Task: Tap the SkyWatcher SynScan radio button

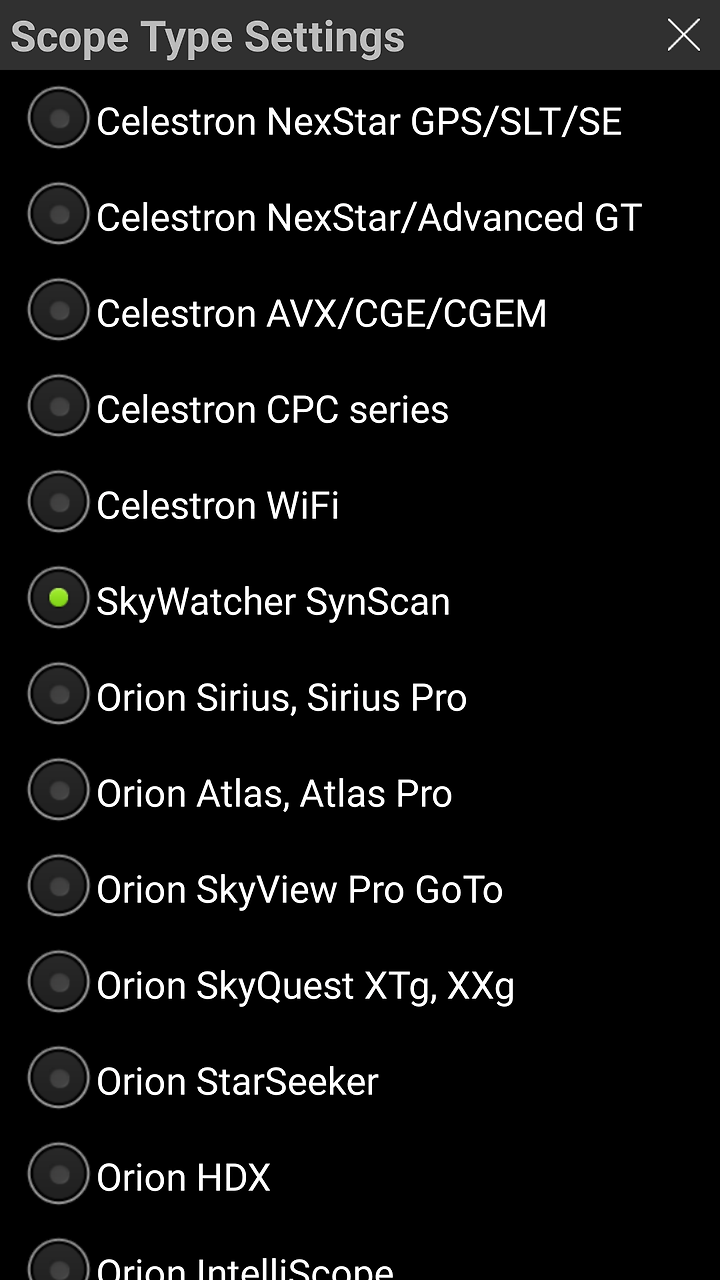Action: (59, 597)
